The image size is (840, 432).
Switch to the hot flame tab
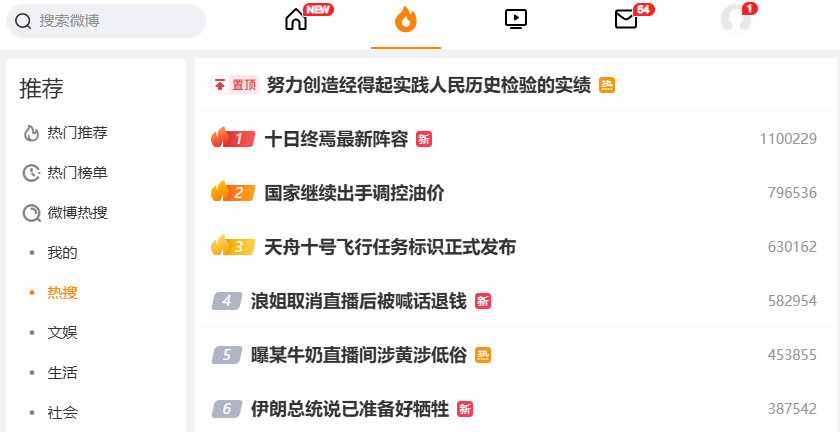point(405,20)
